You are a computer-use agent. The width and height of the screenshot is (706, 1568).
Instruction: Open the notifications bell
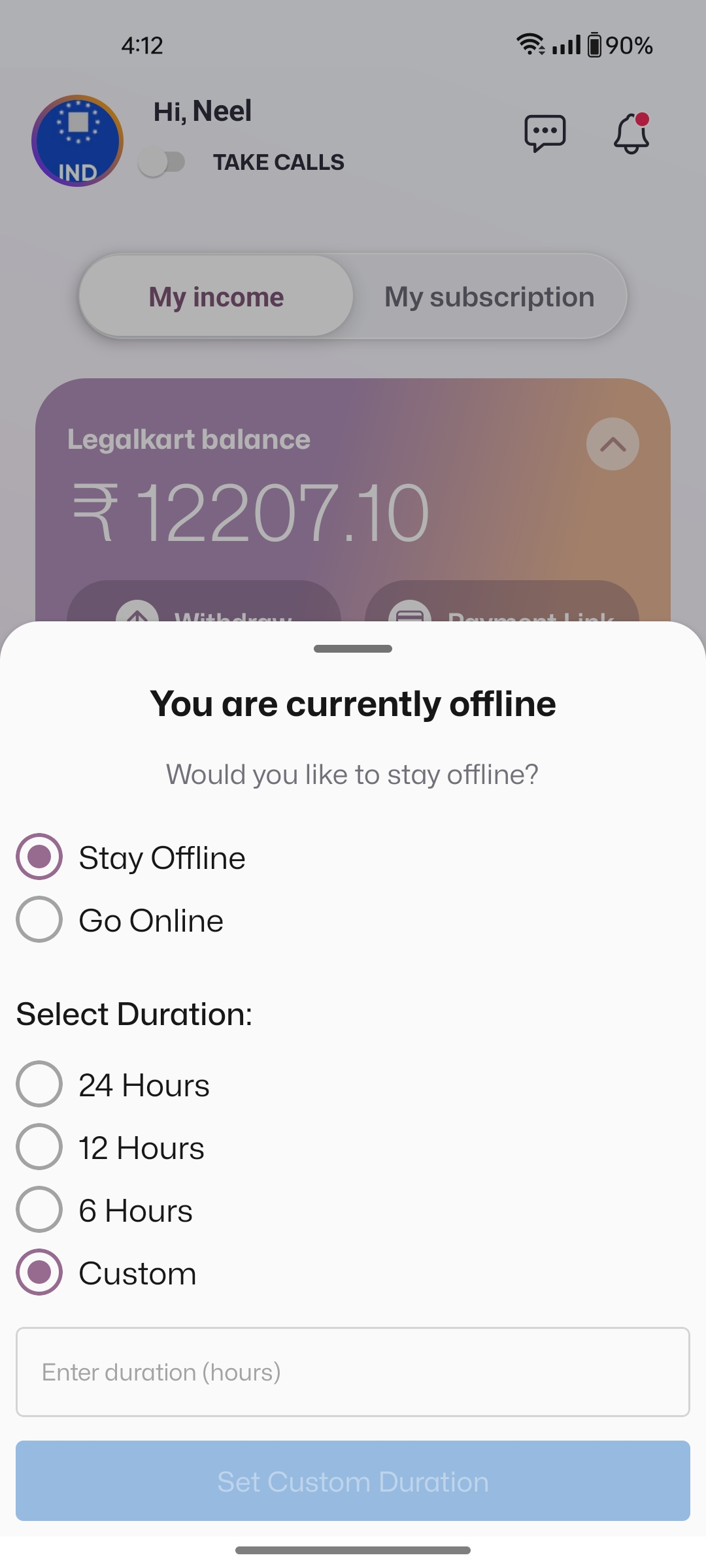tap(631, 134)
